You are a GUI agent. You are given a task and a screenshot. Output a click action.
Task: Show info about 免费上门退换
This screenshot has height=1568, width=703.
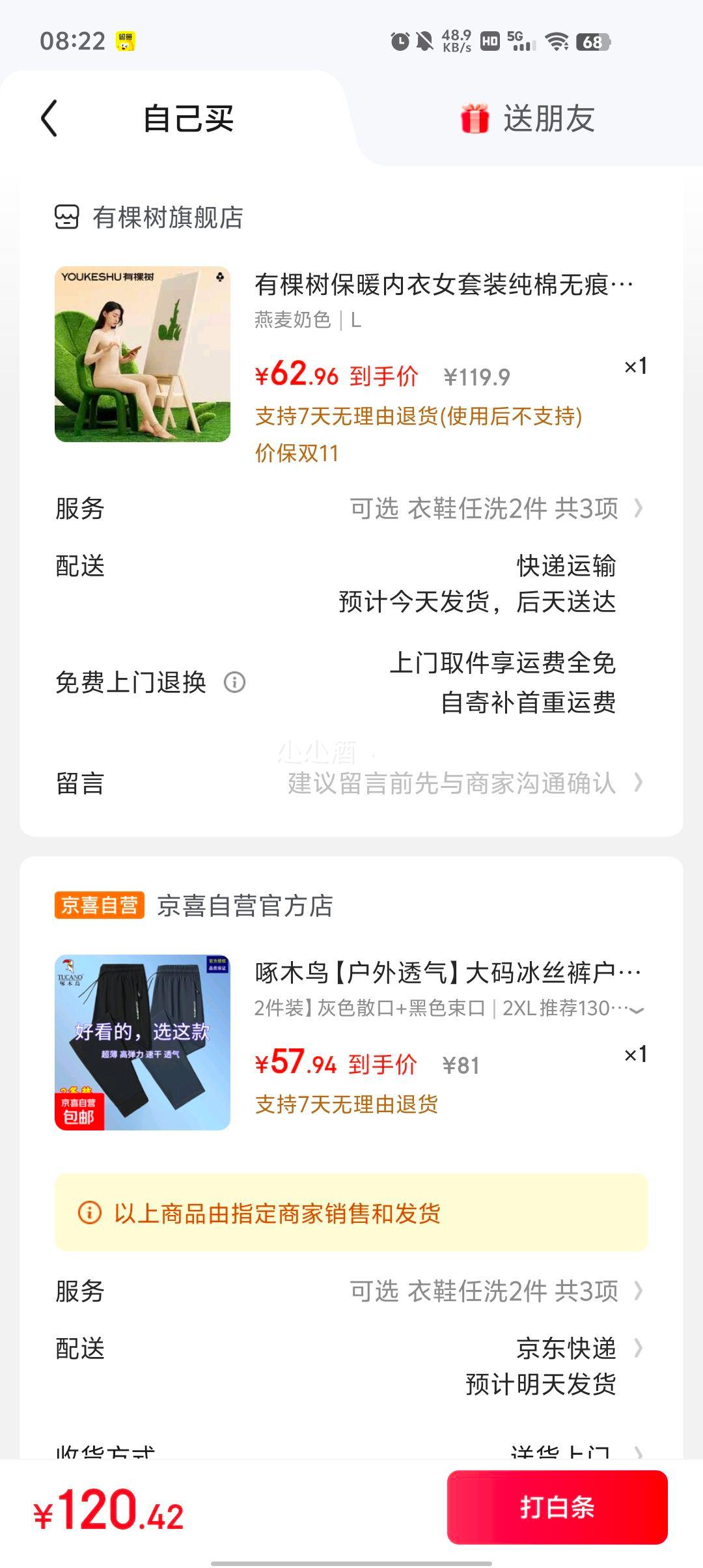(234, 682)
